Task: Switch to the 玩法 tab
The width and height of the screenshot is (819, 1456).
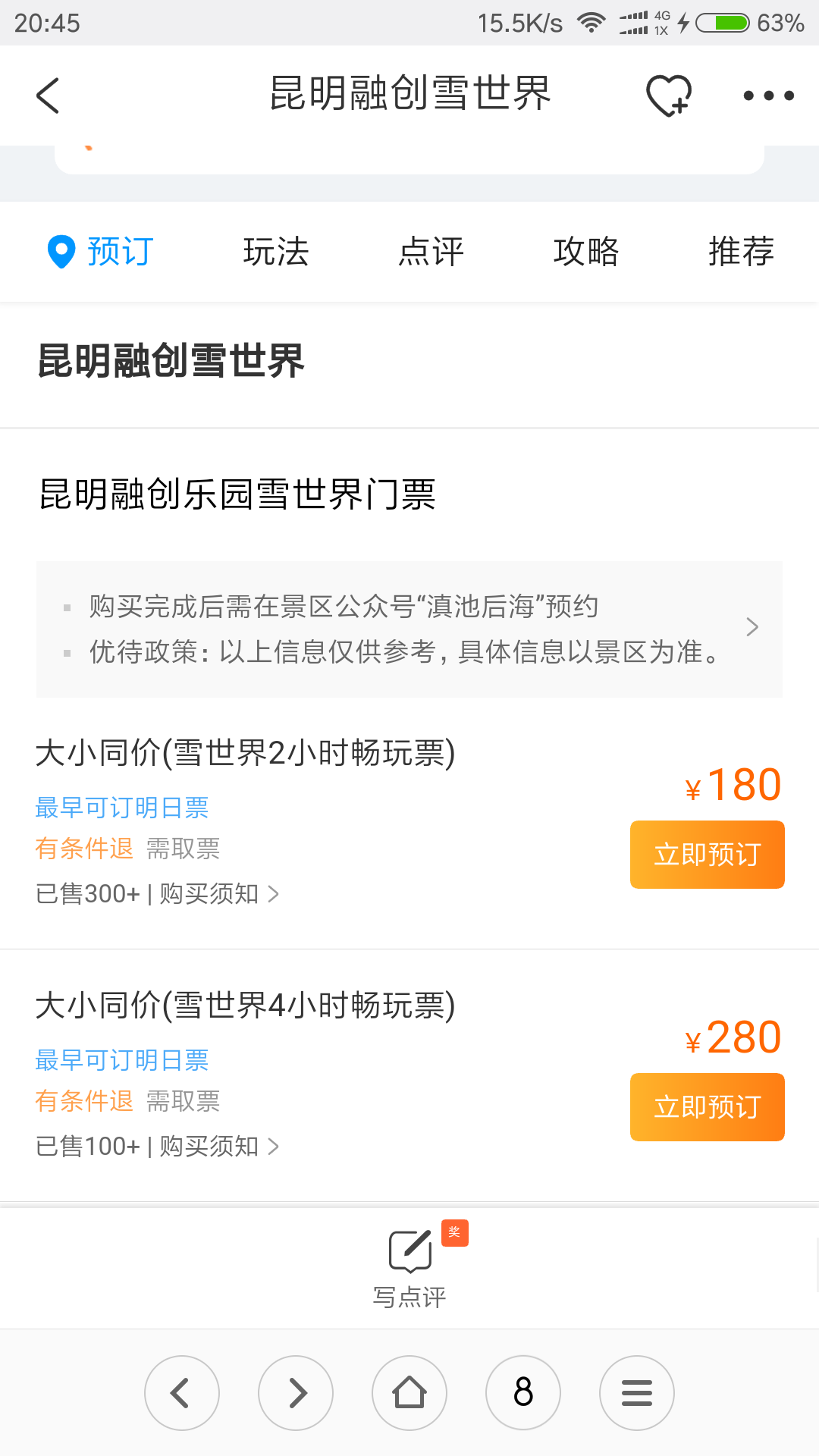Action: pyautogui.click(x=276, y=252)
